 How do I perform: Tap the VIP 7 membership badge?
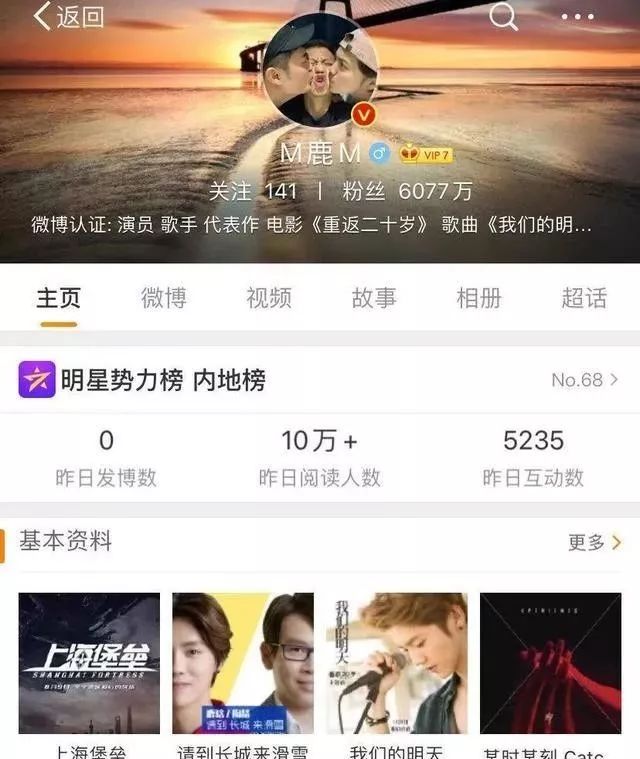tap(427, 154)
